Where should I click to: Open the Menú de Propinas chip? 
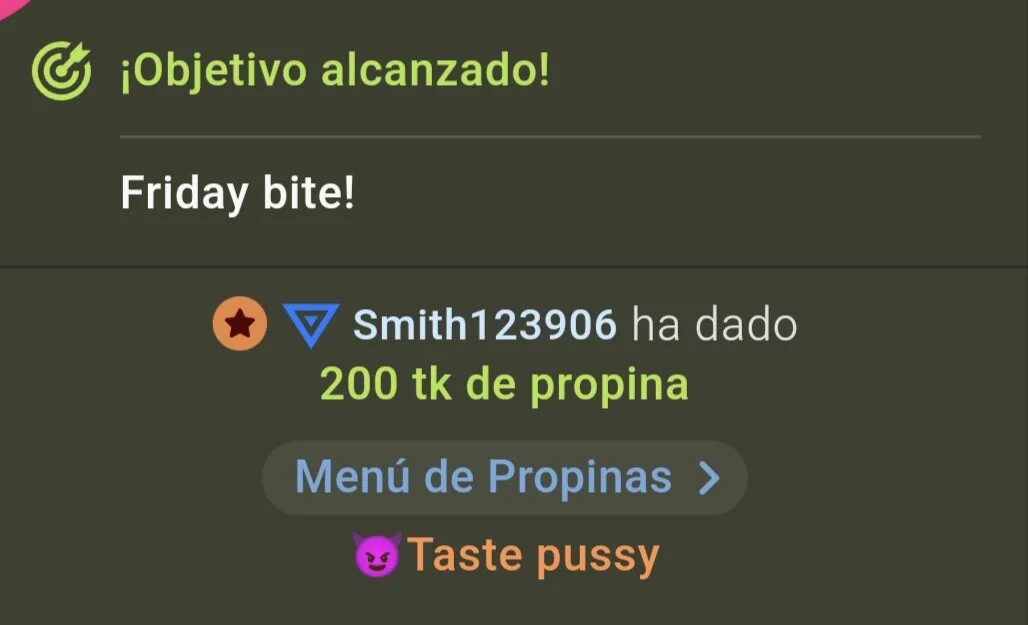(504, 478)
